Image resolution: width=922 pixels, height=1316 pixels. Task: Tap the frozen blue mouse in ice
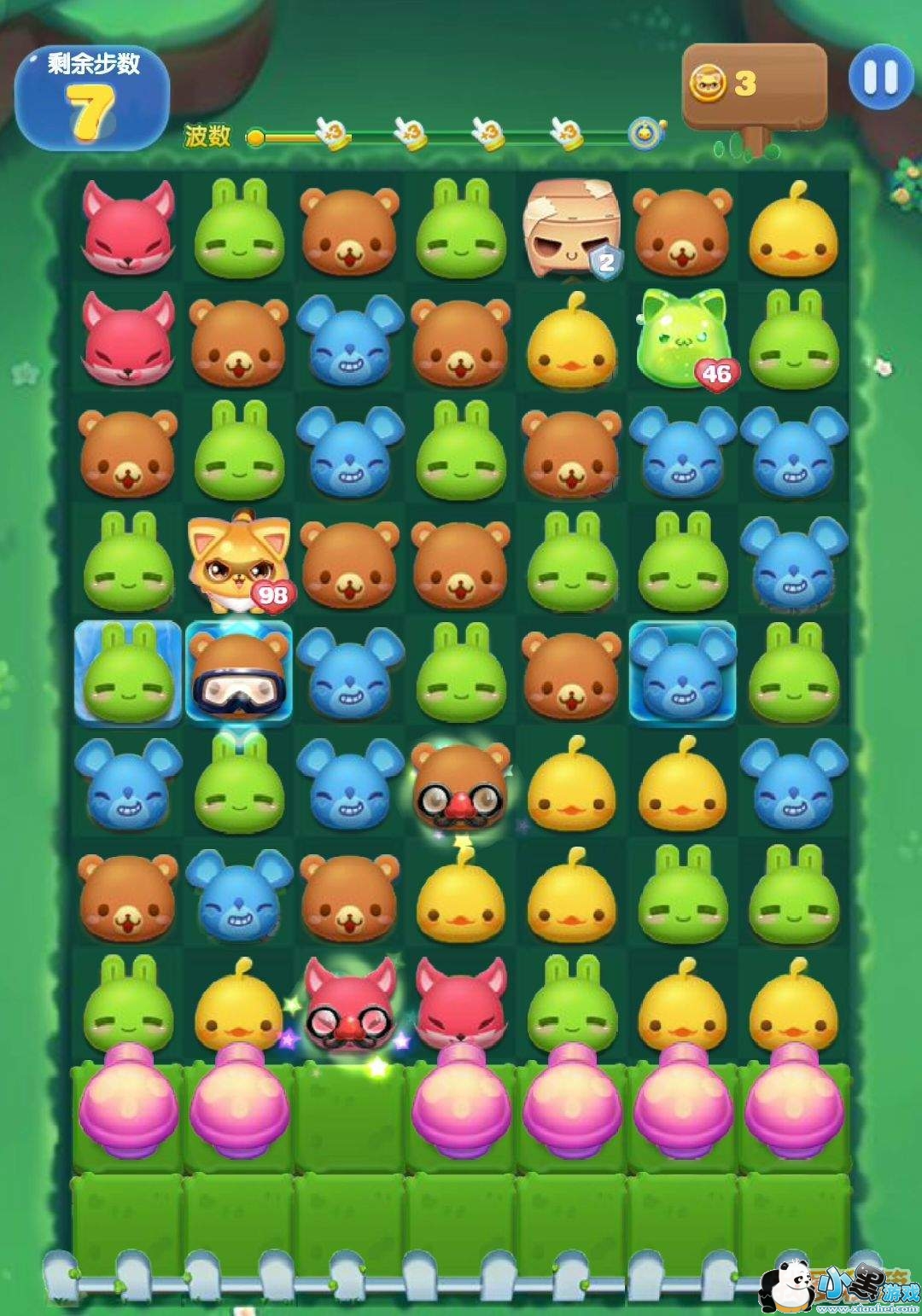point(682,673)
